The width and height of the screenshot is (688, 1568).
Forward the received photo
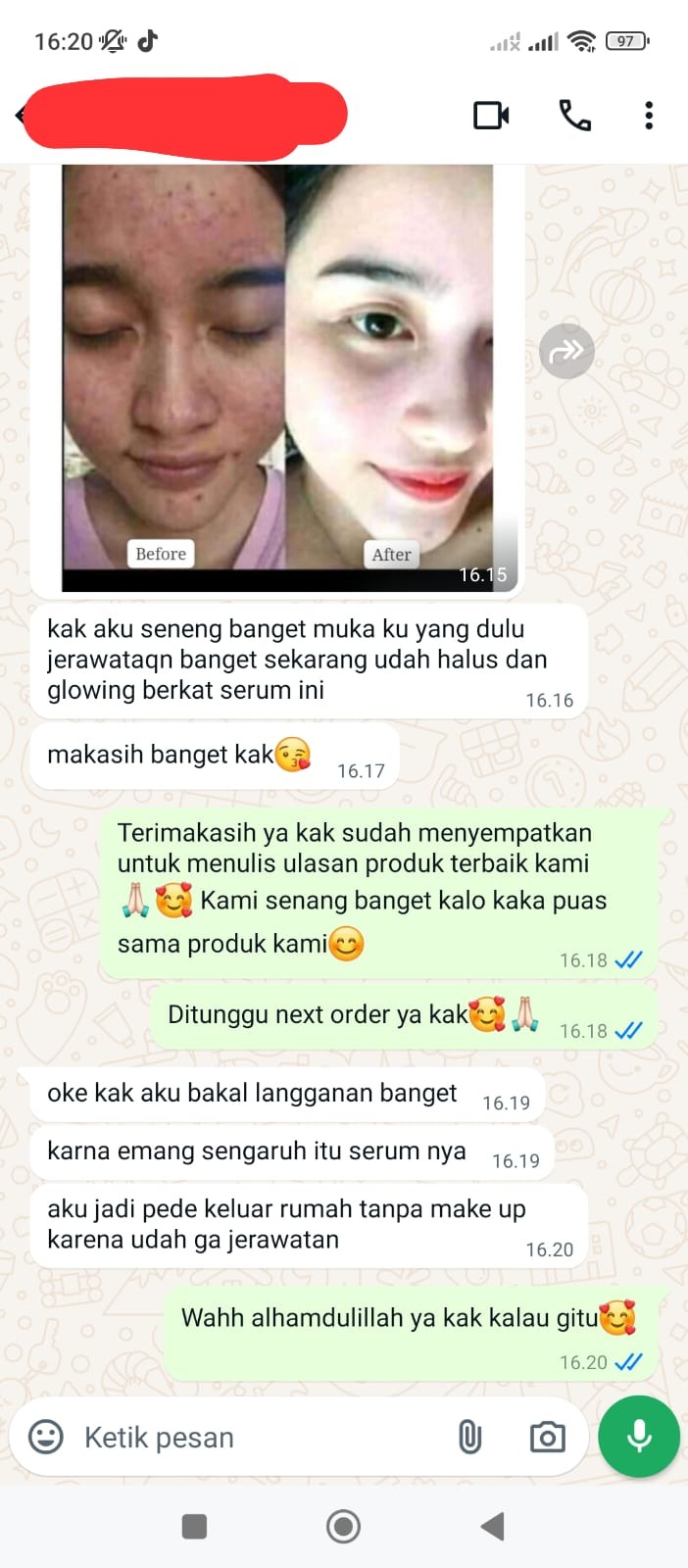pos(566,351)
